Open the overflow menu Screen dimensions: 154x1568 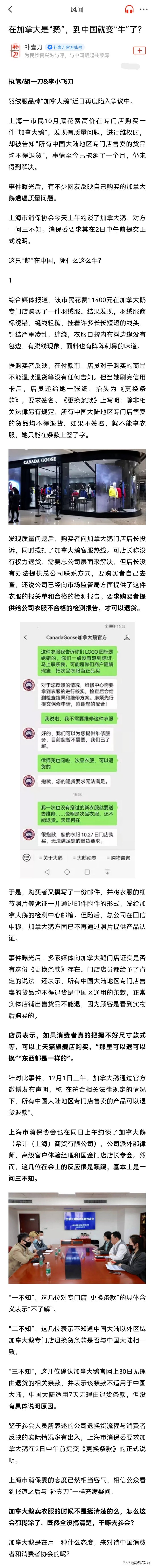tap(144, 10)
